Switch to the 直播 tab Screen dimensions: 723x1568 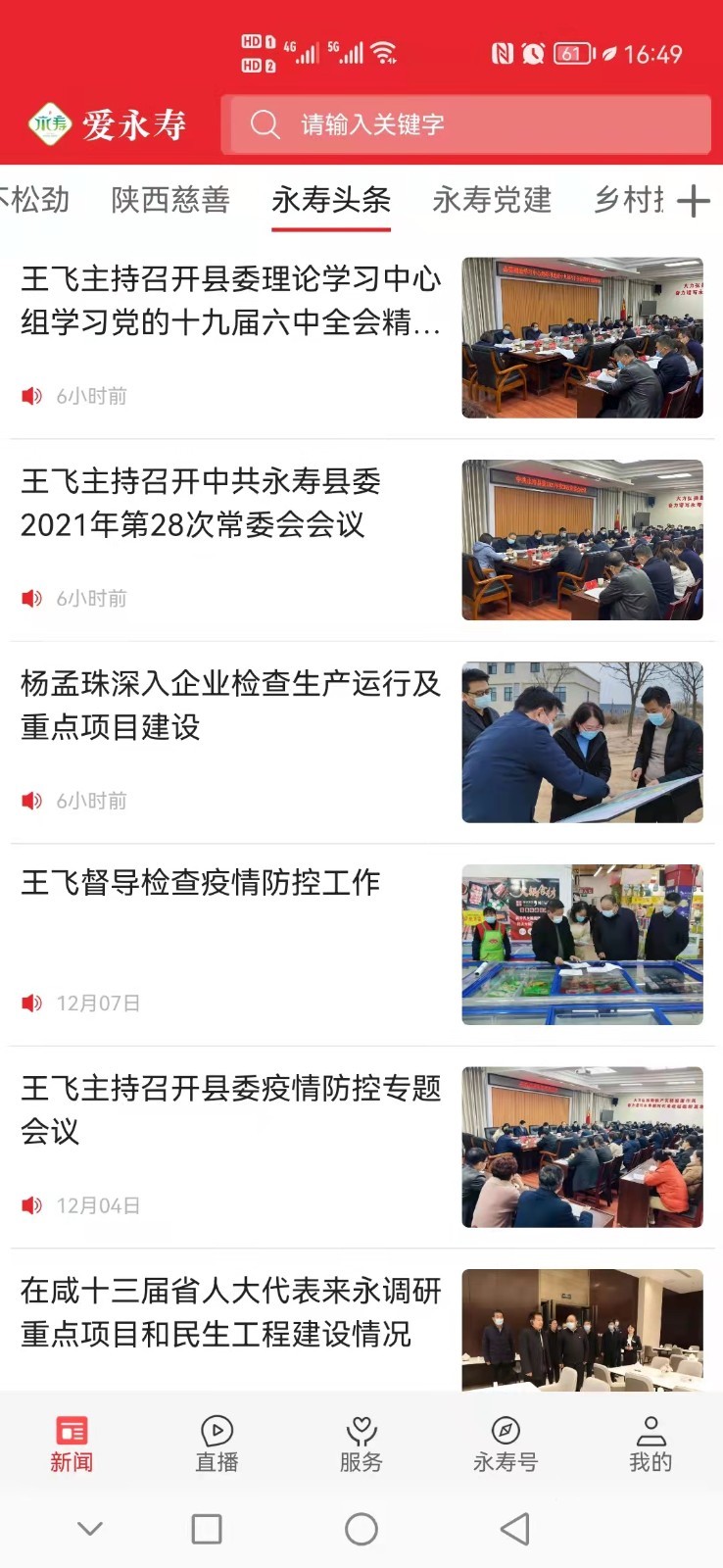pos(217,1444)
